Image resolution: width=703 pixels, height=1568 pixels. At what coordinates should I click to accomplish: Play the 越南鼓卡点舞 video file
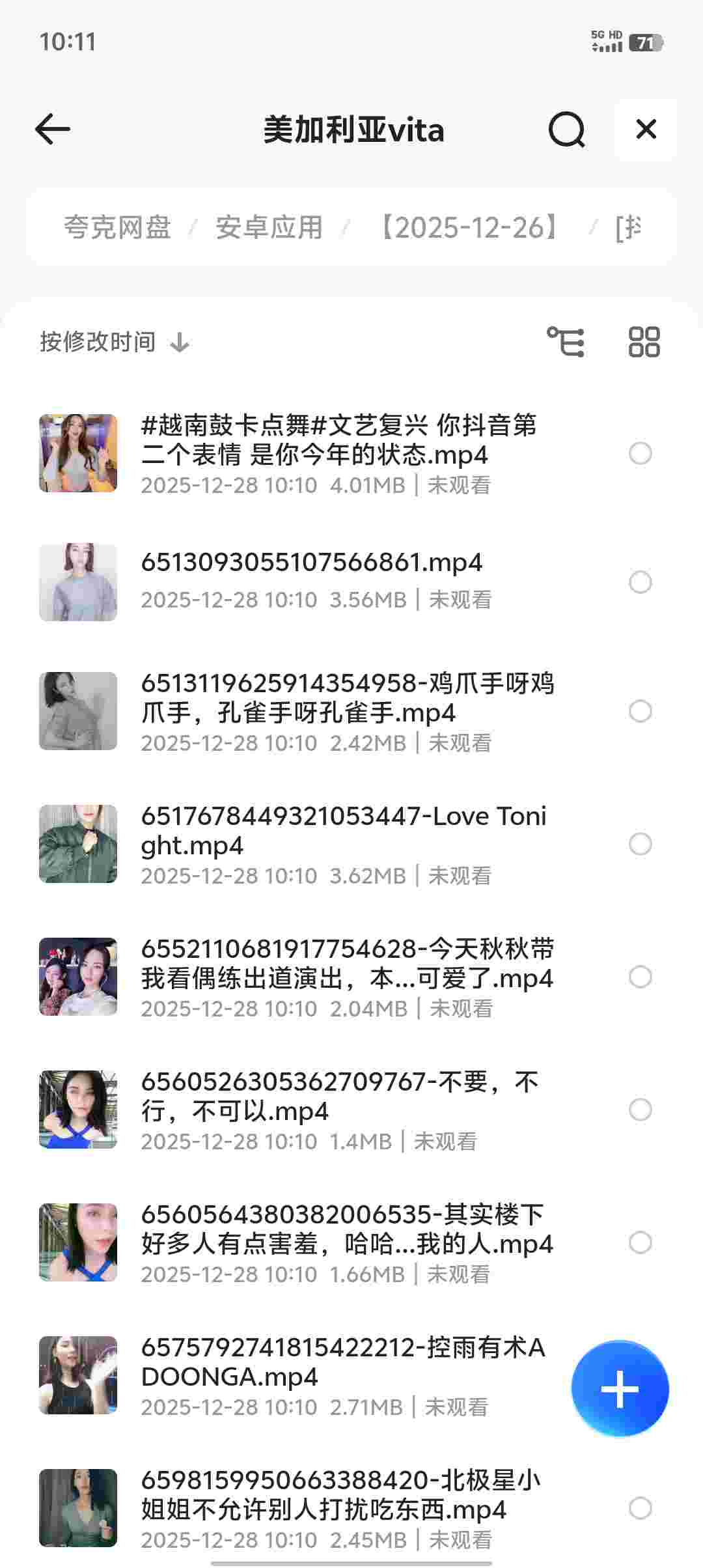pyautogui.click(x=338, y=440)
